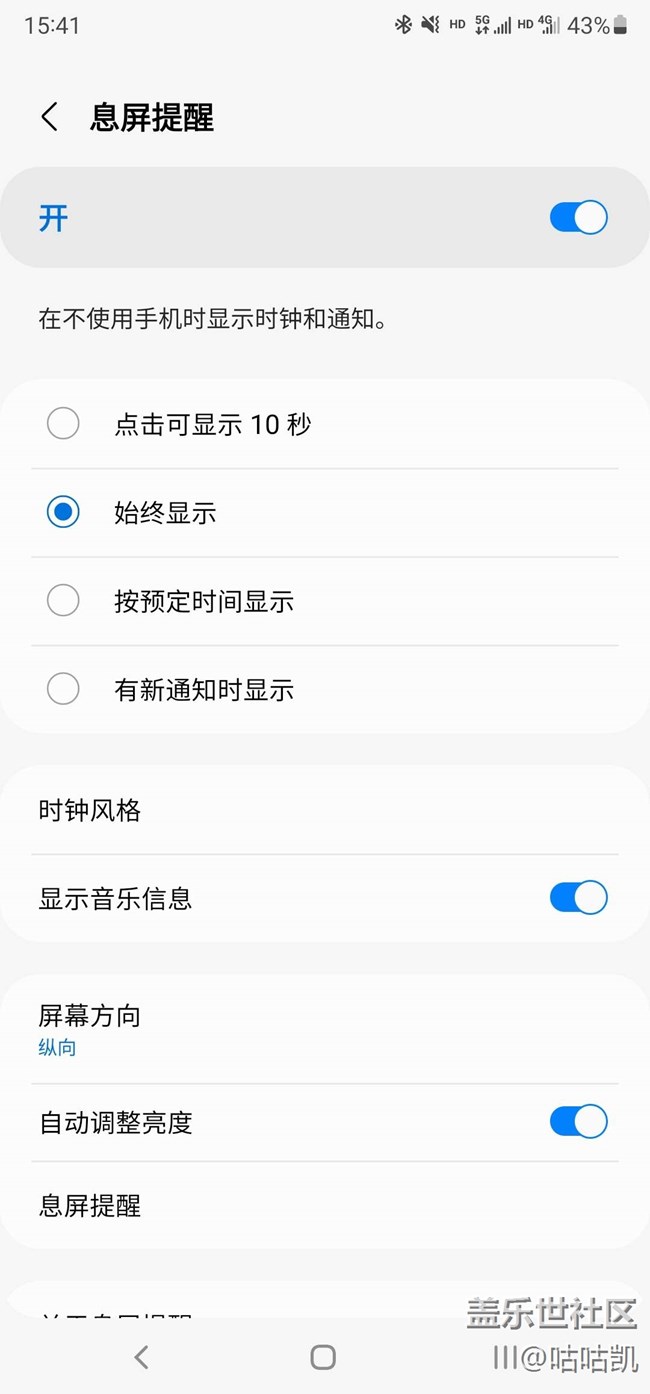Screen dimensions: 650x1394
Task: Choose 按预定时间显示 option
Action: coord(63,601)
